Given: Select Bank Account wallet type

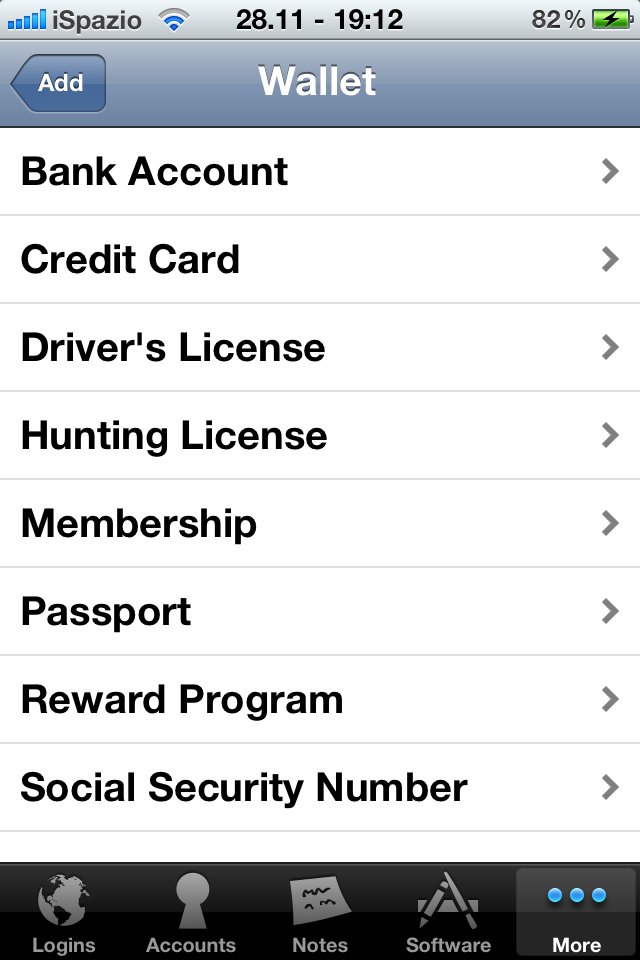Looking at the screenshot, I should [320, 172].
